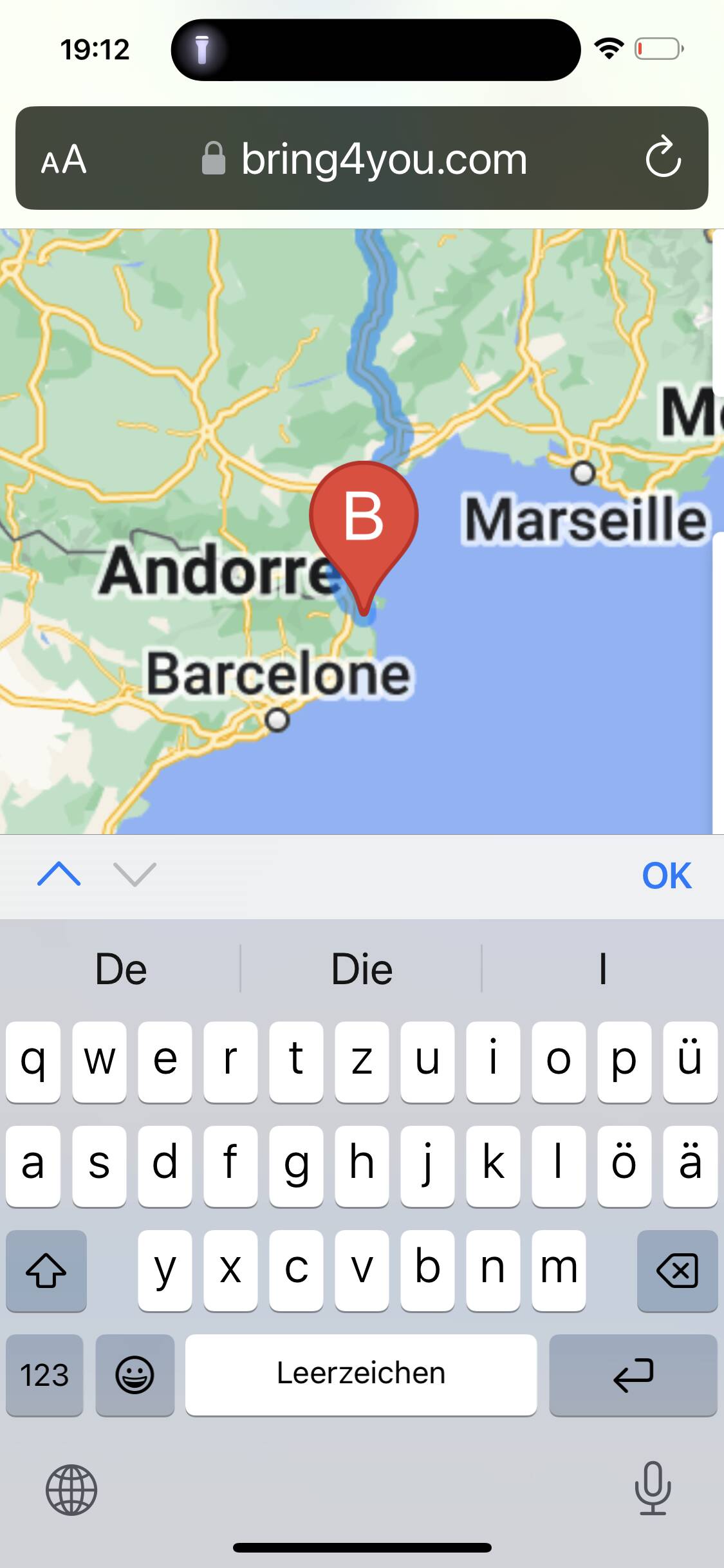This screenshot has width=724, height=1568.
Task: Dismiss the keyboard with OK
Action: pos(666,875)
